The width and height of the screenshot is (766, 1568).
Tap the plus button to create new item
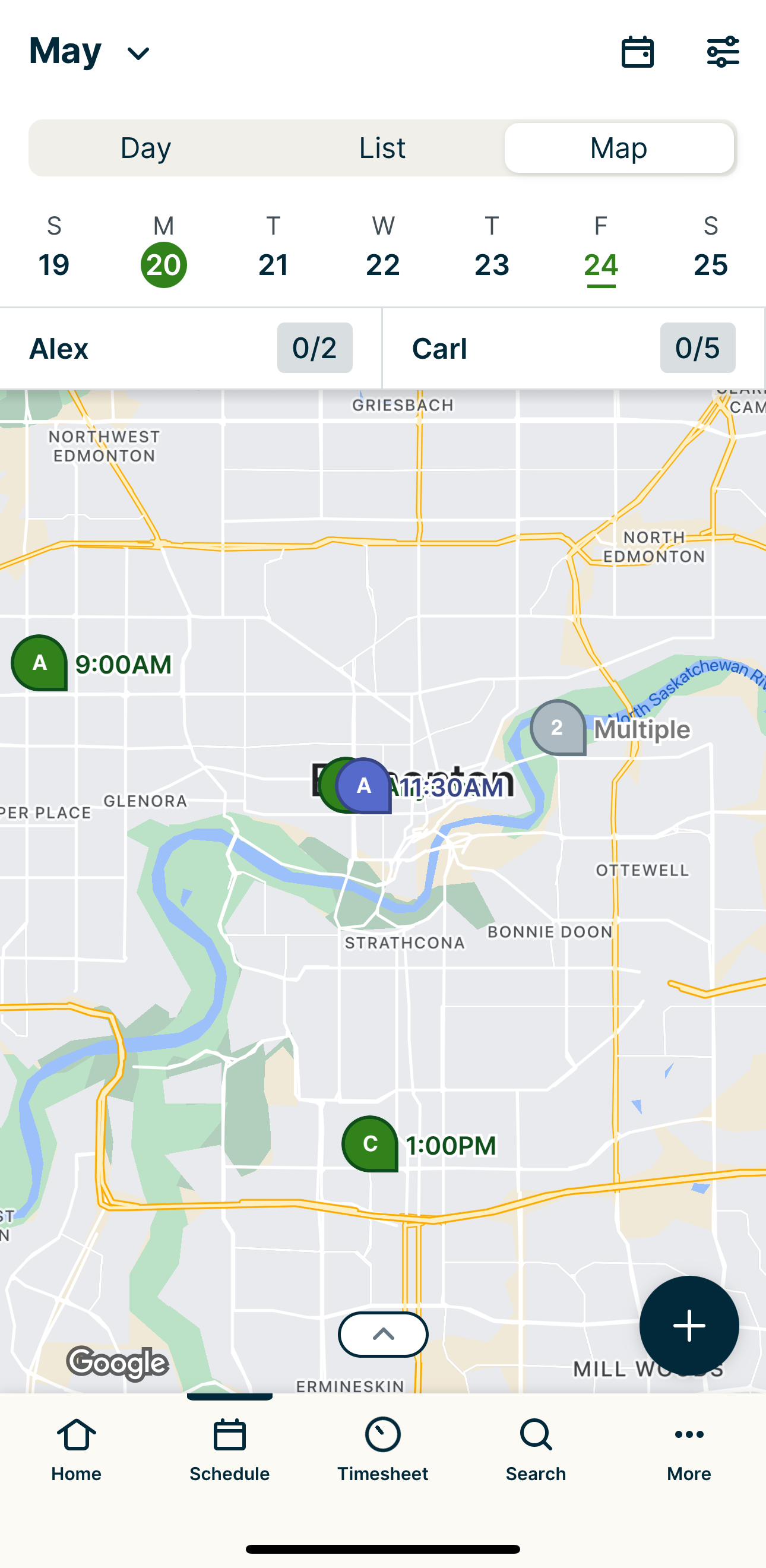pos(688,1325)
